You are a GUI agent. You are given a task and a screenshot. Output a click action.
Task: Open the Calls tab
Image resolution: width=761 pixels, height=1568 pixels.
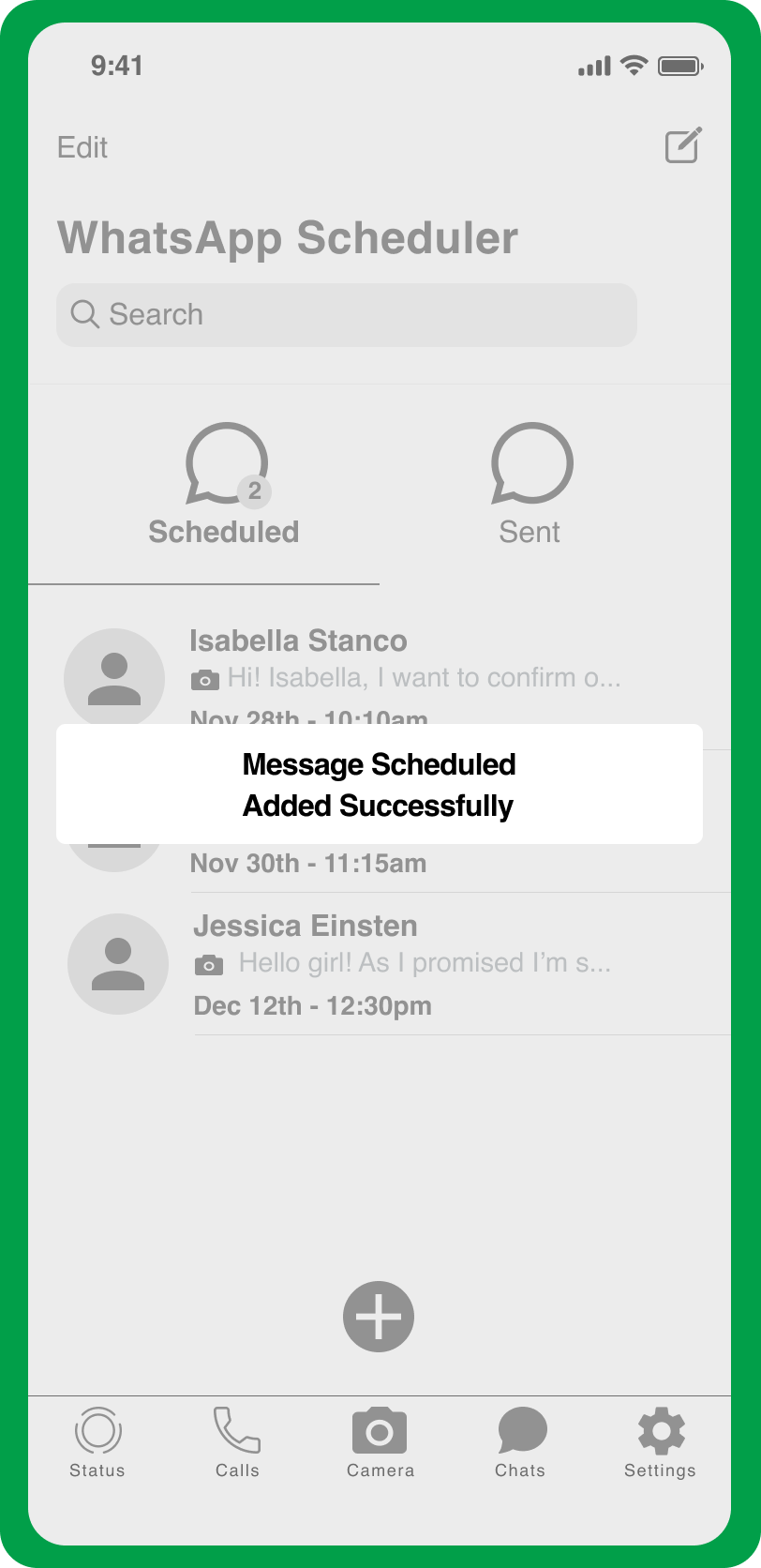[x=237, y=1442]
